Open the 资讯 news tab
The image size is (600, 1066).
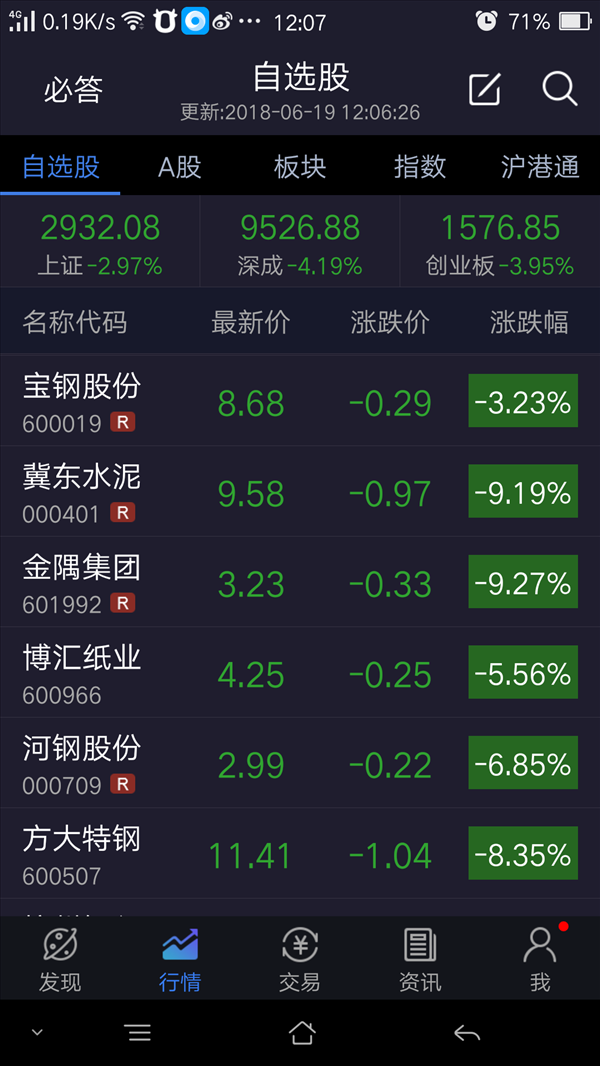click(420, 959)
